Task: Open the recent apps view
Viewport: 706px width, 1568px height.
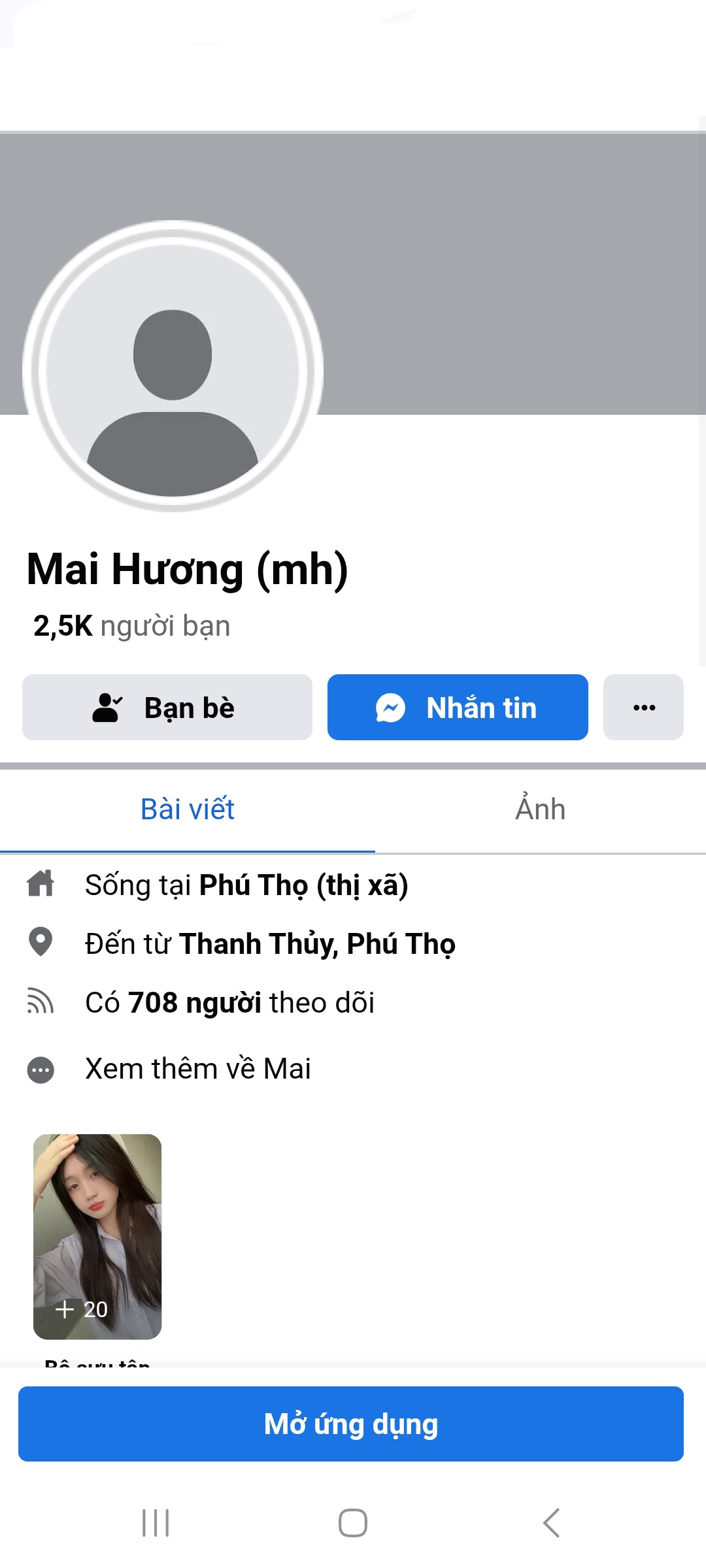Action: [x=156, y=1523]
